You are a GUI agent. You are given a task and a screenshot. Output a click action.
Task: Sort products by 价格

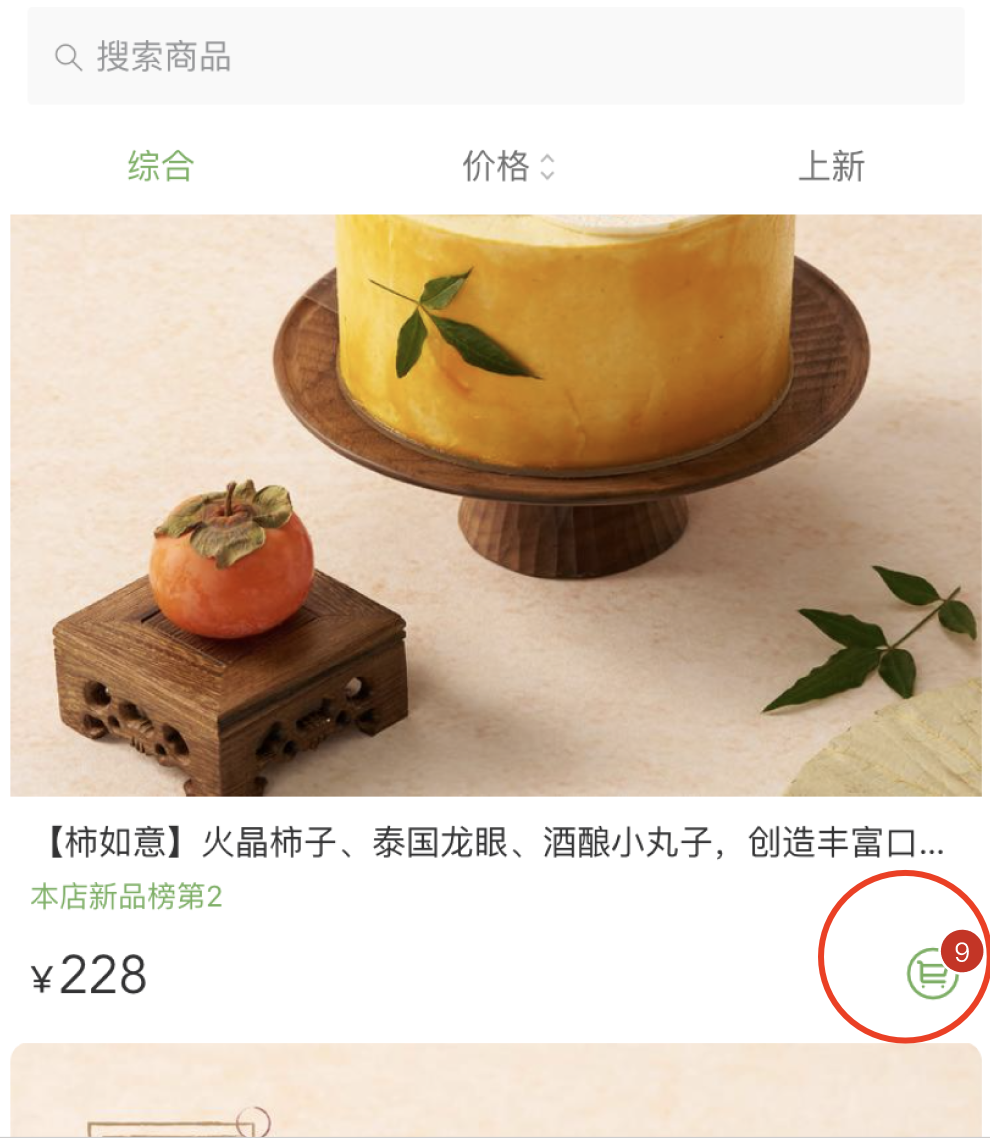tap(507, 166)
